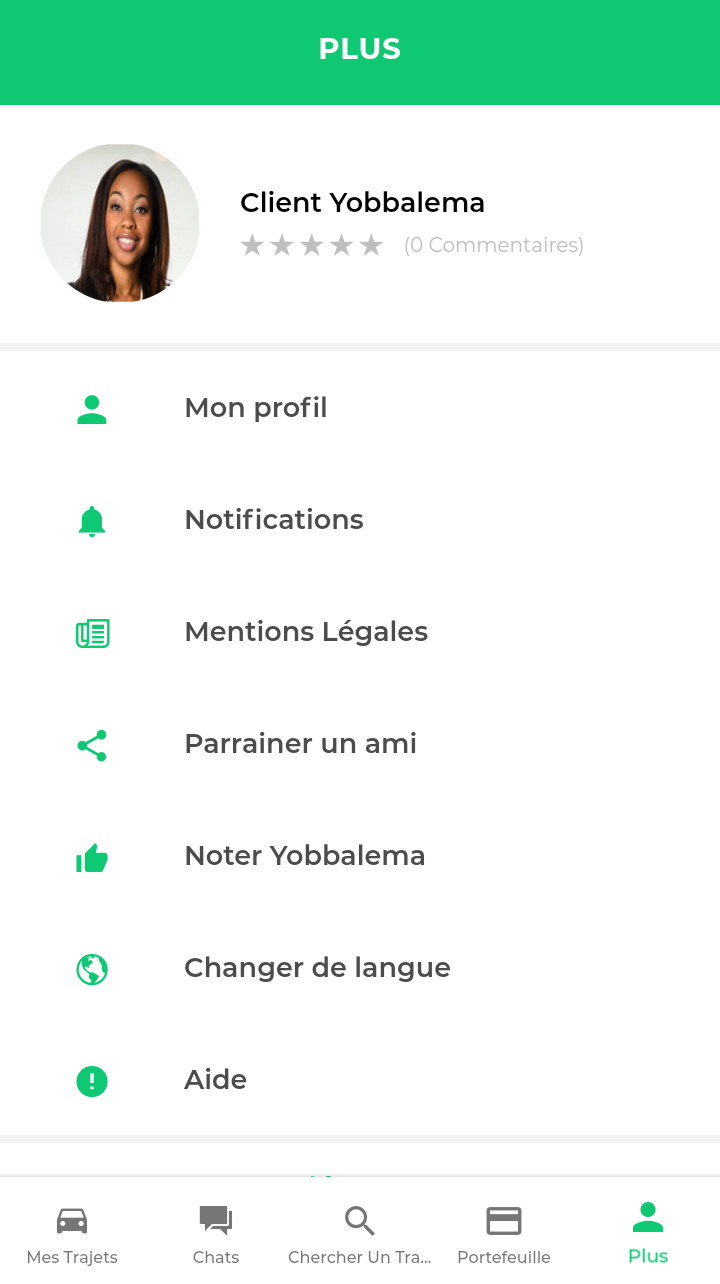Screen dimensions: 720x1284
Task: Tap the Client Yobbalema profile photo
Action: (x=120, y=223)
